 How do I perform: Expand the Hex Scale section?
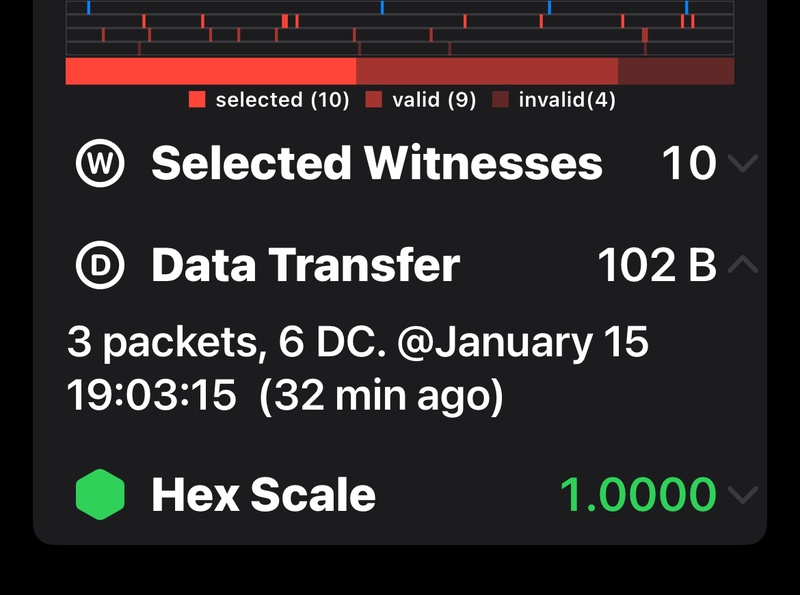click(743, 495)
